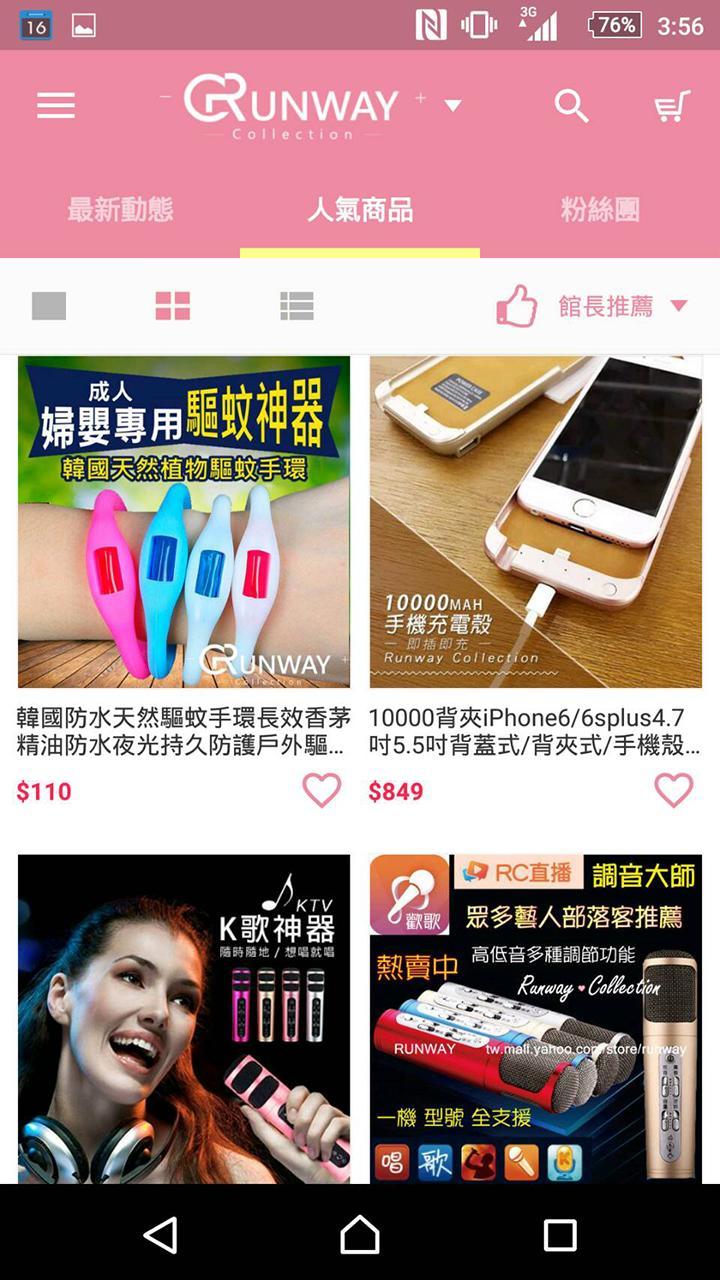Favorite the mosquito repellent bracelet product
720x1280 pixels.
[x=320, y=790]
